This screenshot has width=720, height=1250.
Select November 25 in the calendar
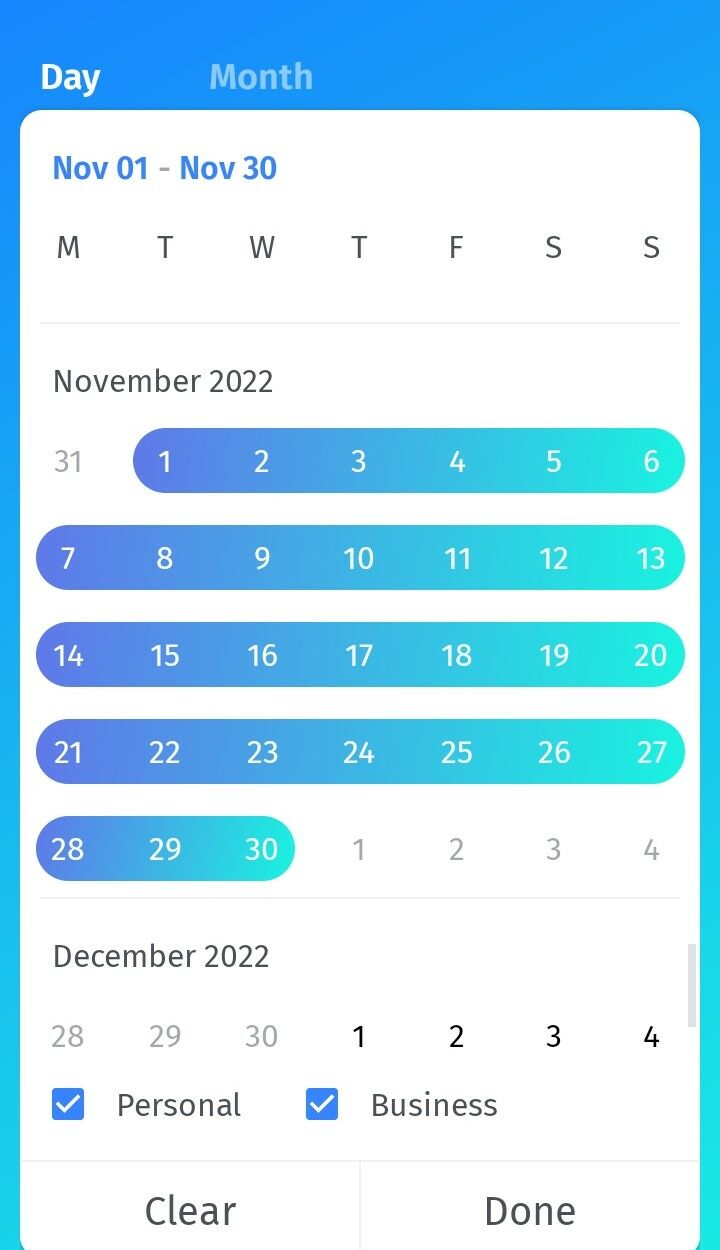(x=456, y=752)
